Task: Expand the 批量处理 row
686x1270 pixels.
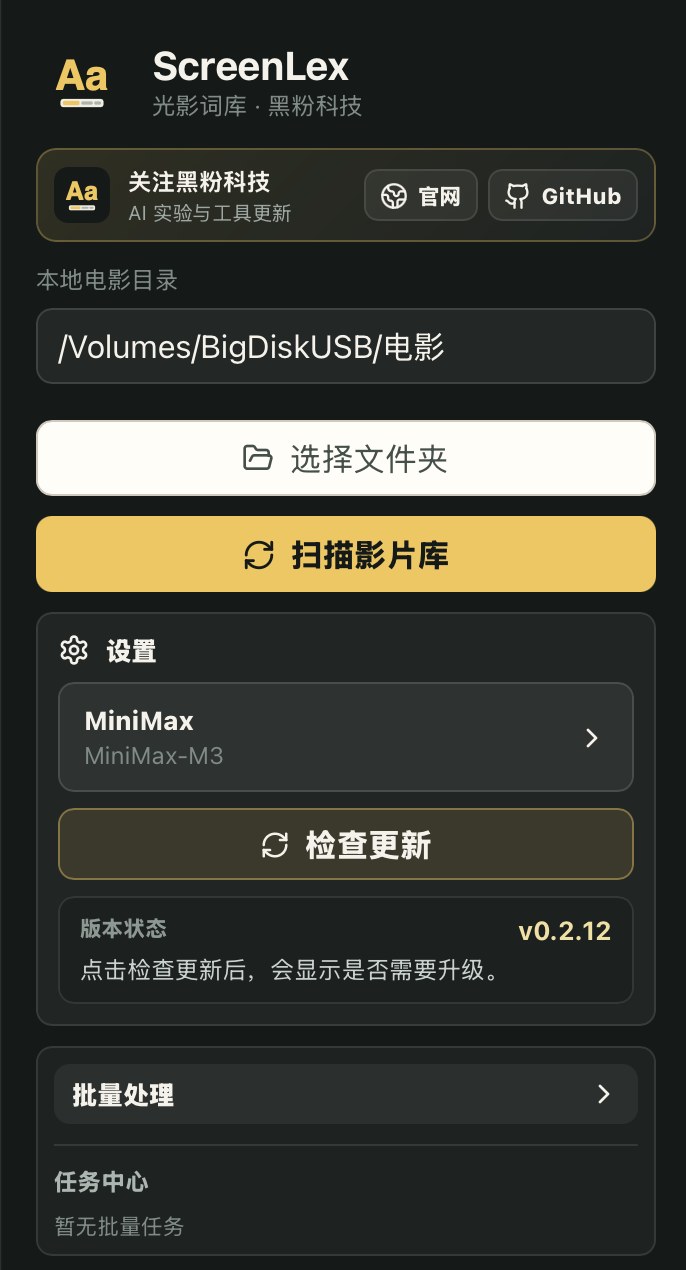Action: tap(346, 1094)
